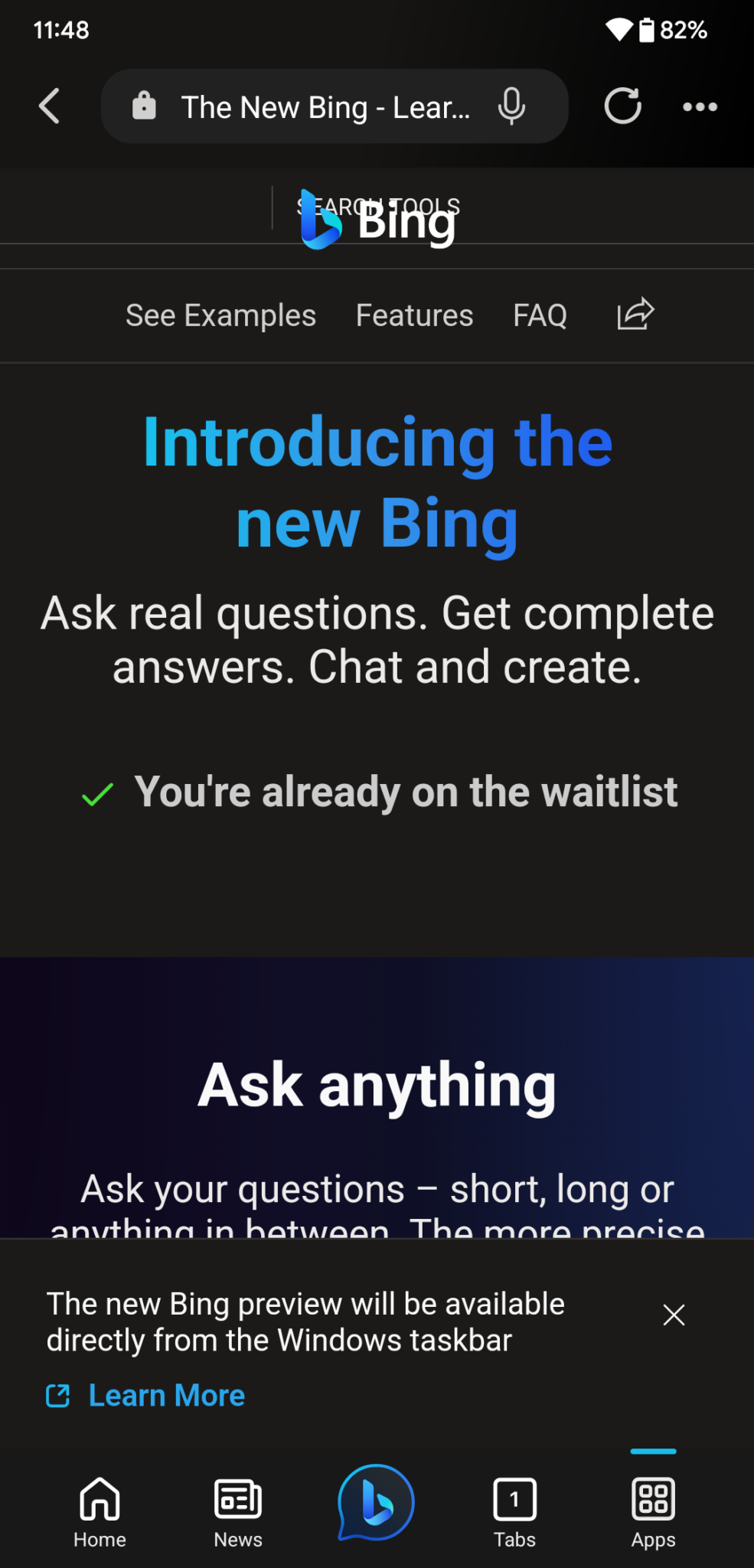Open the FAQ section
Viewport: 754px width, 1568px height.
click(540, 315)
